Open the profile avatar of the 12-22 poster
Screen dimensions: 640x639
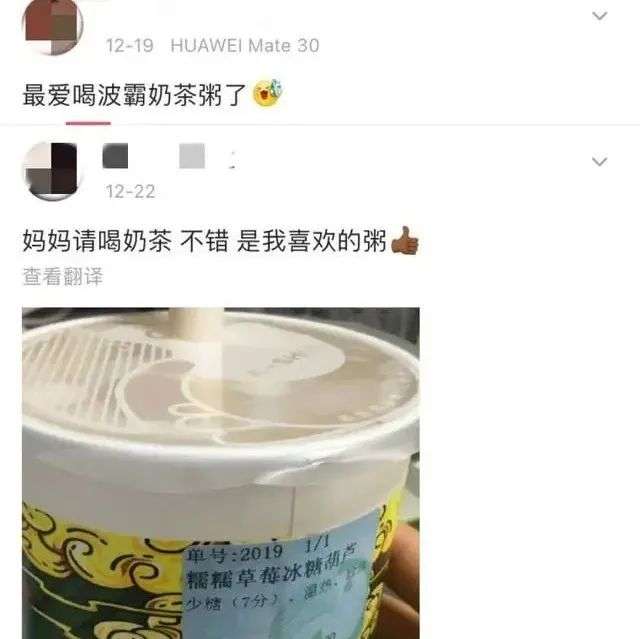point(51,170)
